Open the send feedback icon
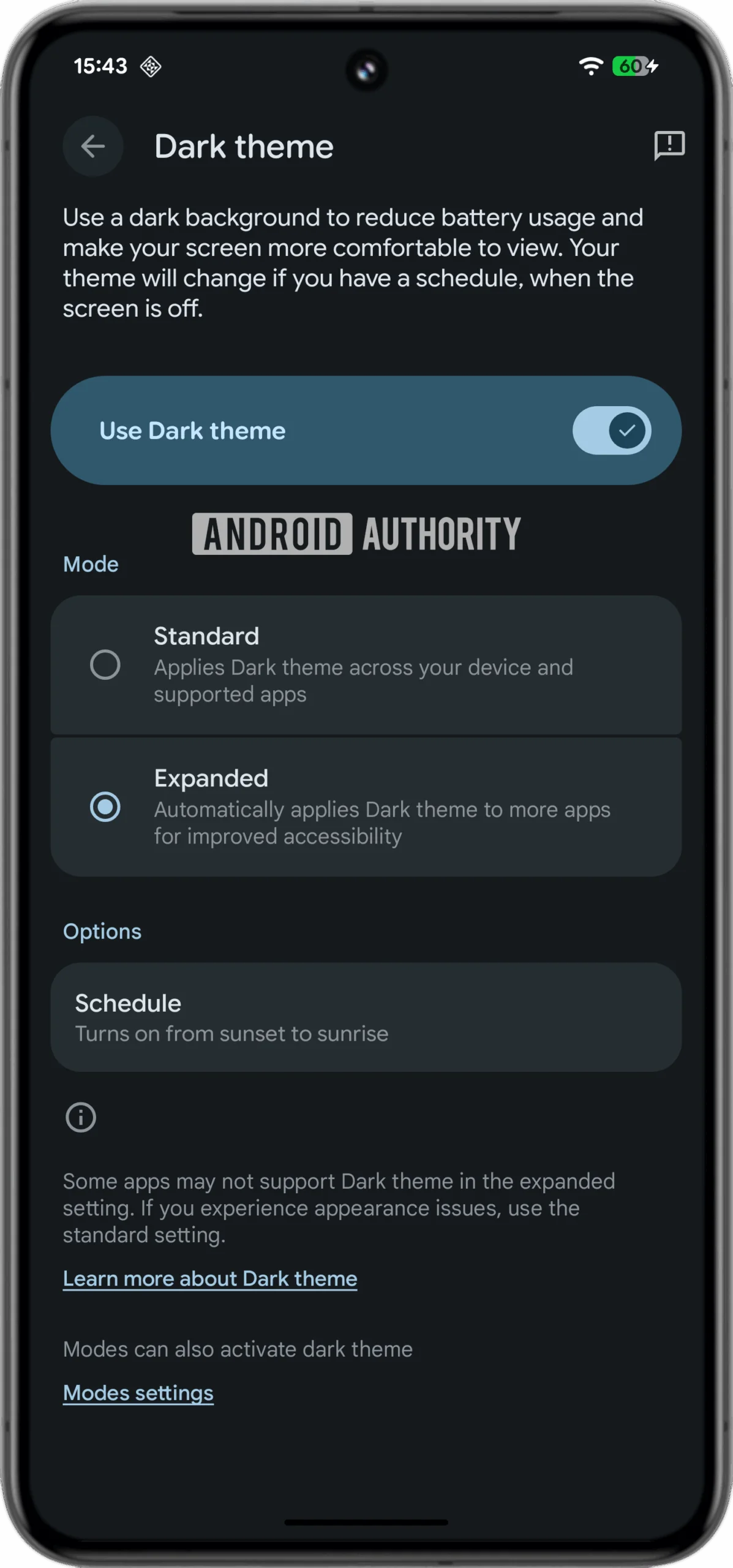This screenshot has height=1568, width=733. tap(669, 146)
